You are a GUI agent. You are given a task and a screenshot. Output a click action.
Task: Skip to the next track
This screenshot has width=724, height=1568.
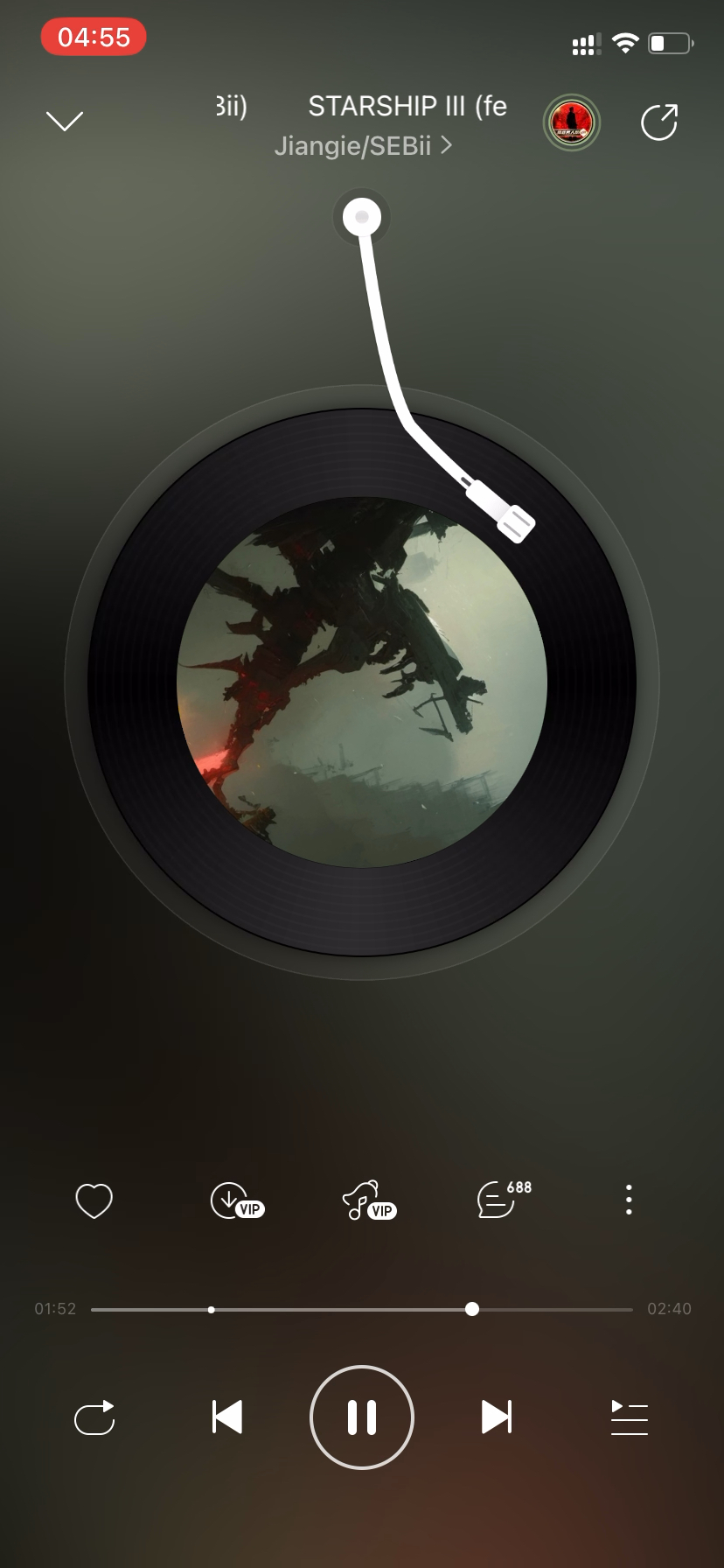(x=496, y=1417)
